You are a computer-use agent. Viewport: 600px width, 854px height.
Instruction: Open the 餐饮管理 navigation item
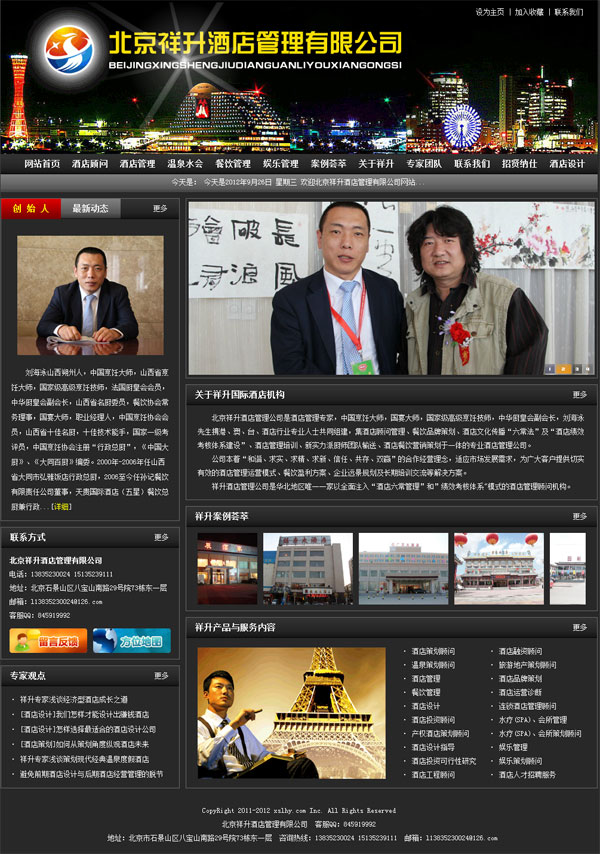tap(232, 163)
